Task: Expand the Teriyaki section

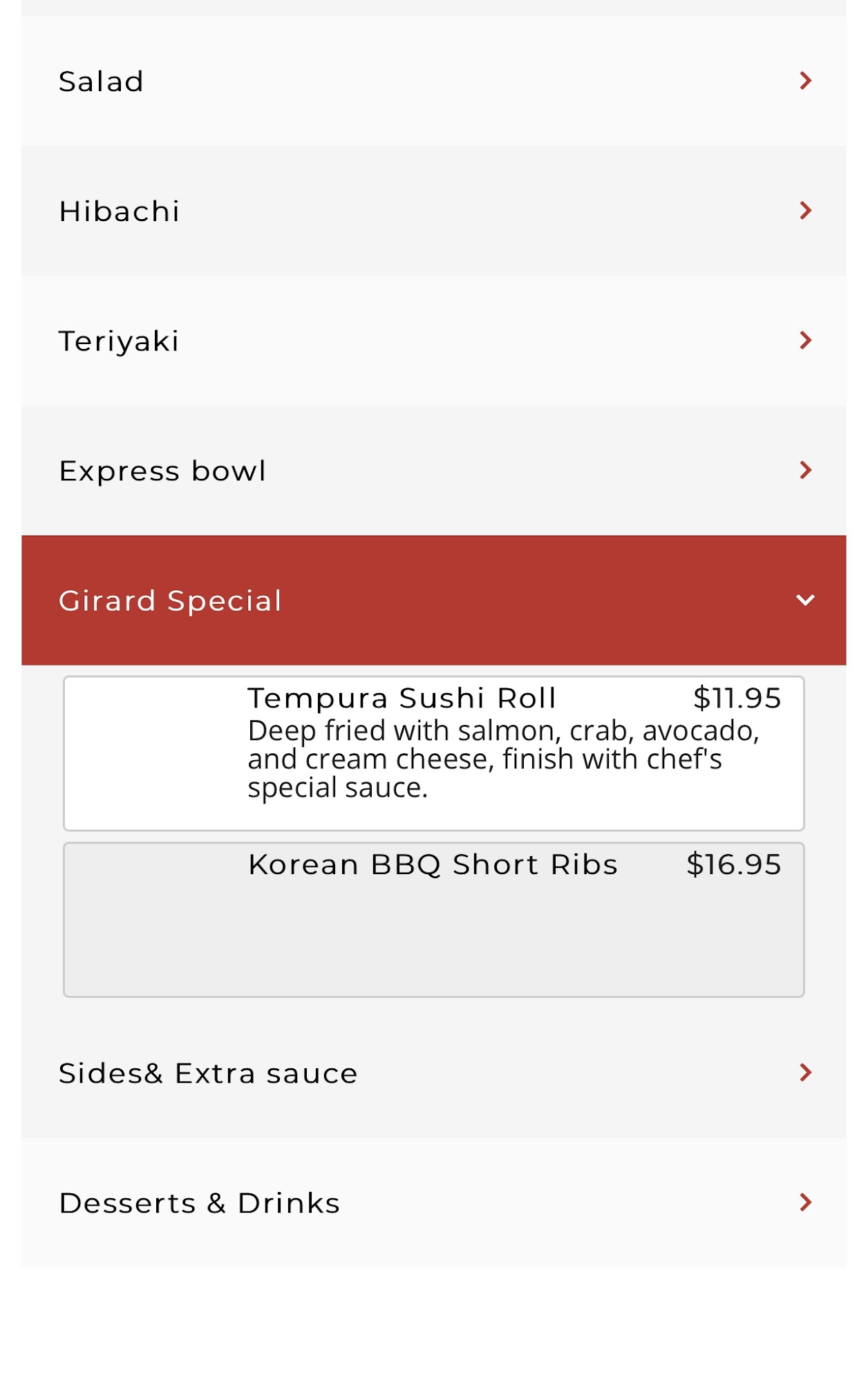Action: pos(433,341)
